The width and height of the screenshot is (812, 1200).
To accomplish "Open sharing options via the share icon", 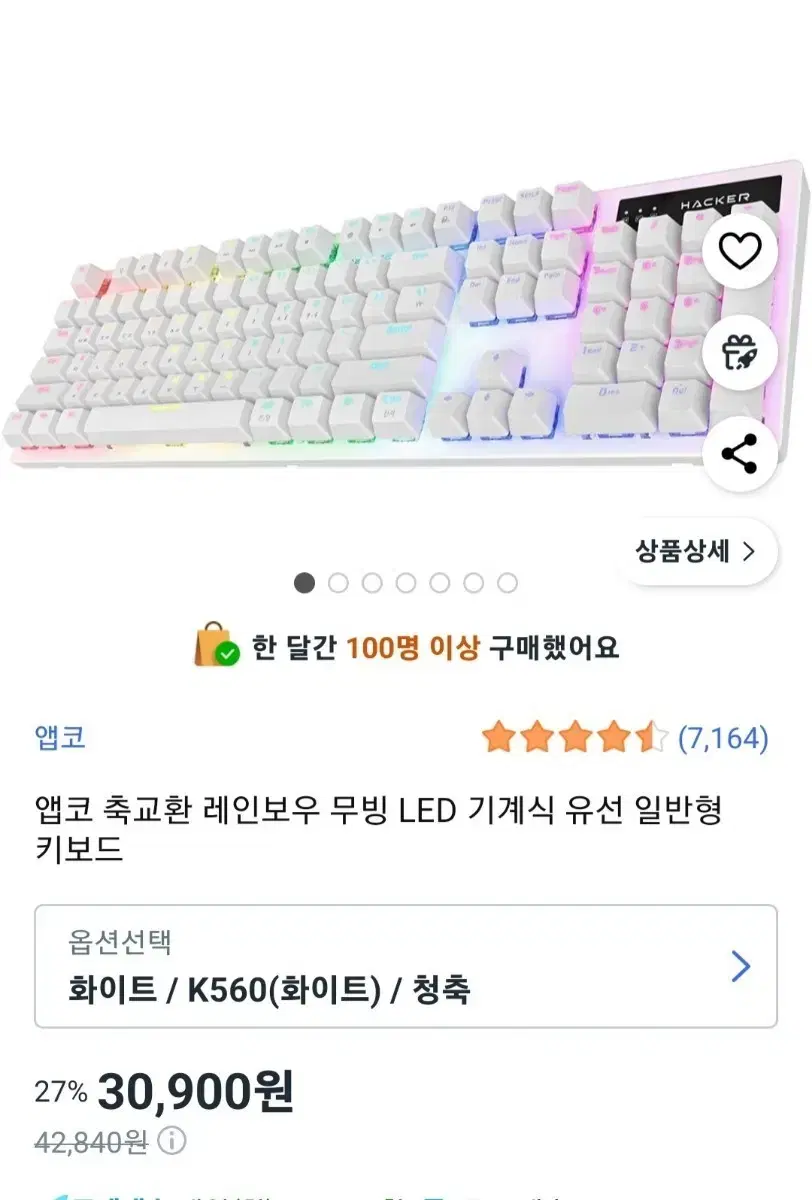I will tap(738, 455).
